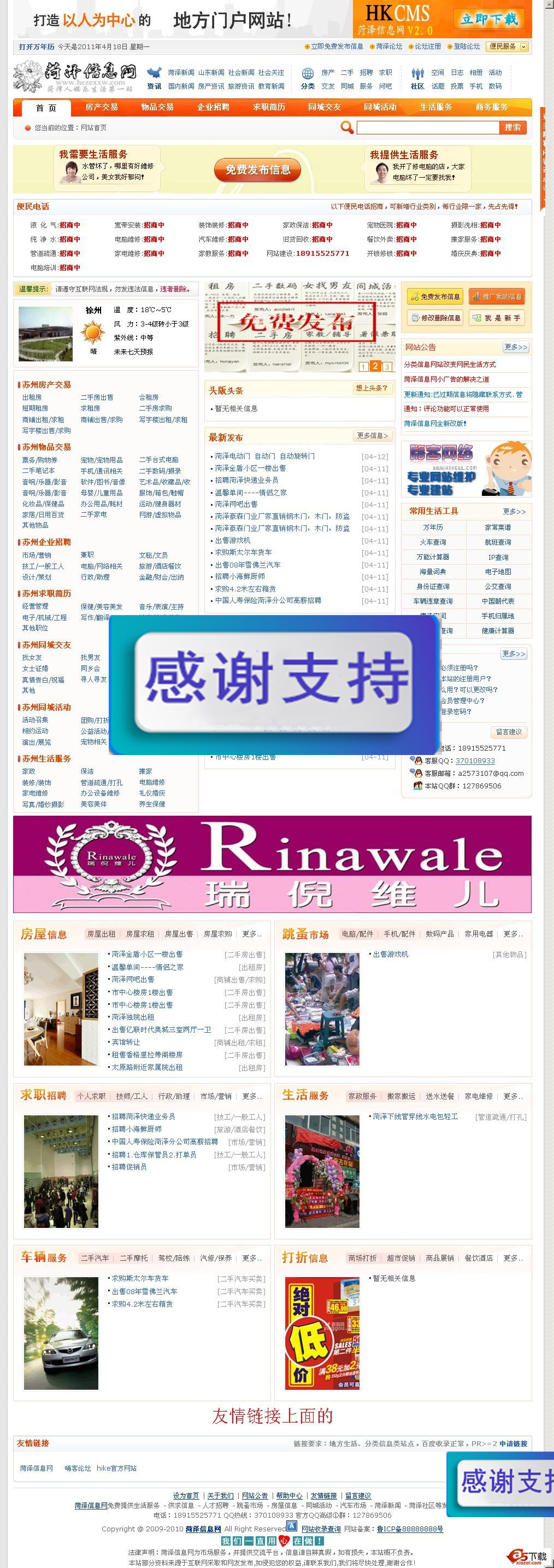Select banner slide indicator 3

pos(387,366)
